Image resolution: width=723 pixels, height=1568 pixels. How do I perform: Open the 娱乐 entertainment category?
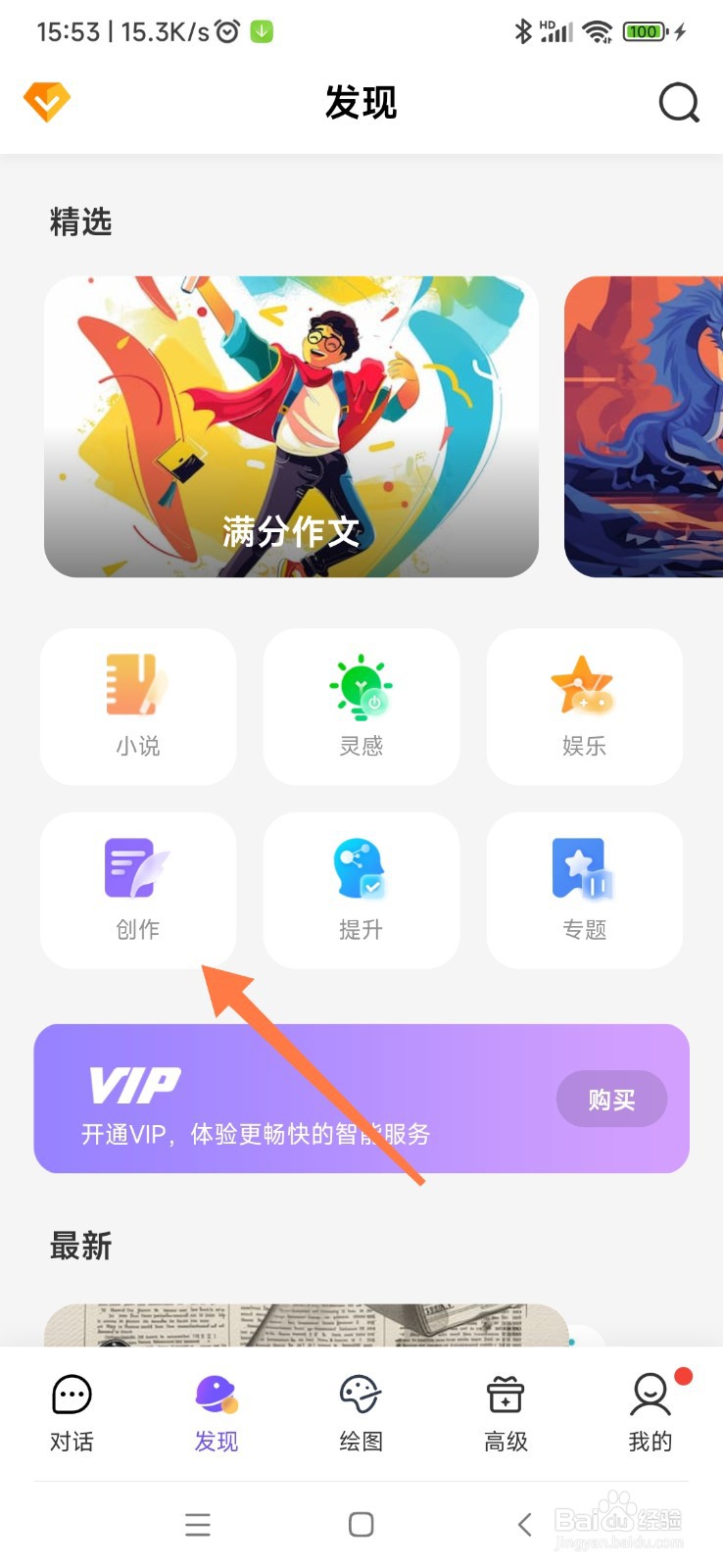(x=584, y=706)
